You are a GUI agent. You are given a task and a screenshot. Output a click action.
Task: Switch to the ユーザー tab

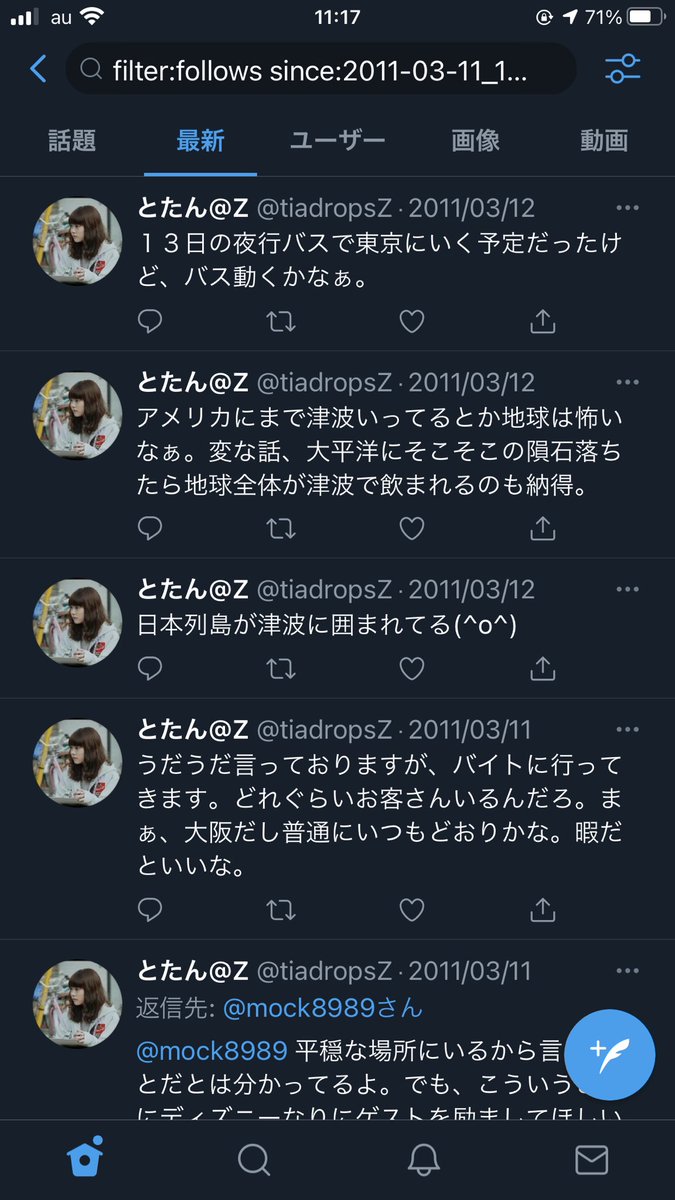(x=337, y=141)
